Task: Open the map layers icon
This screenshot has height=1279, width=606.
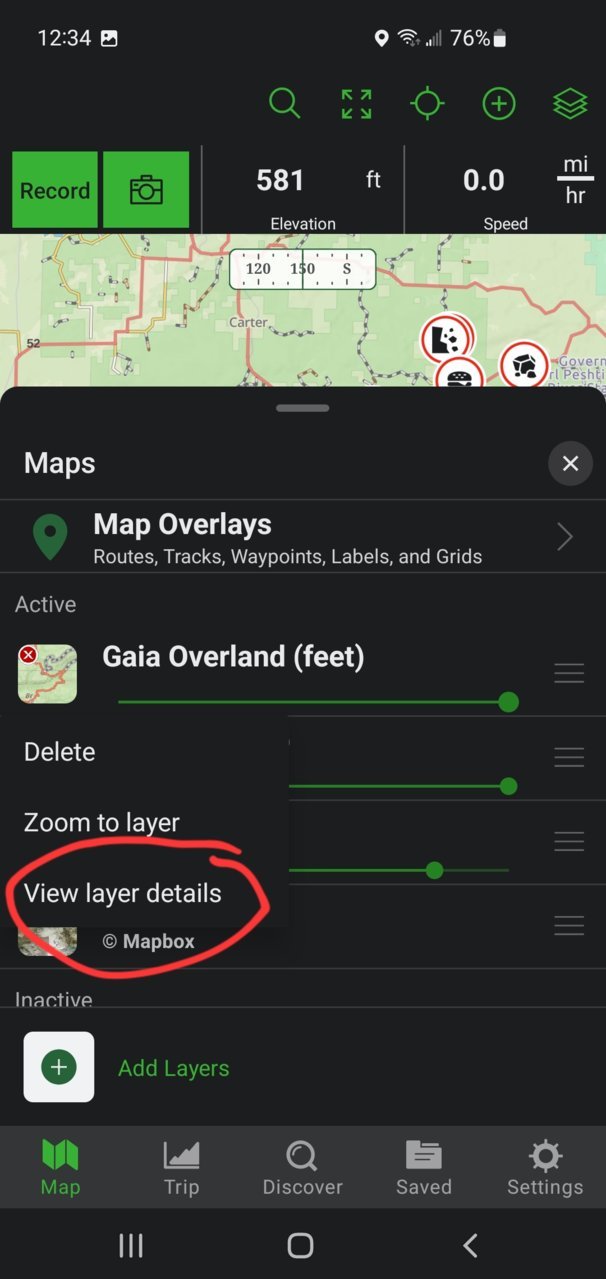Action: point(570,103)
